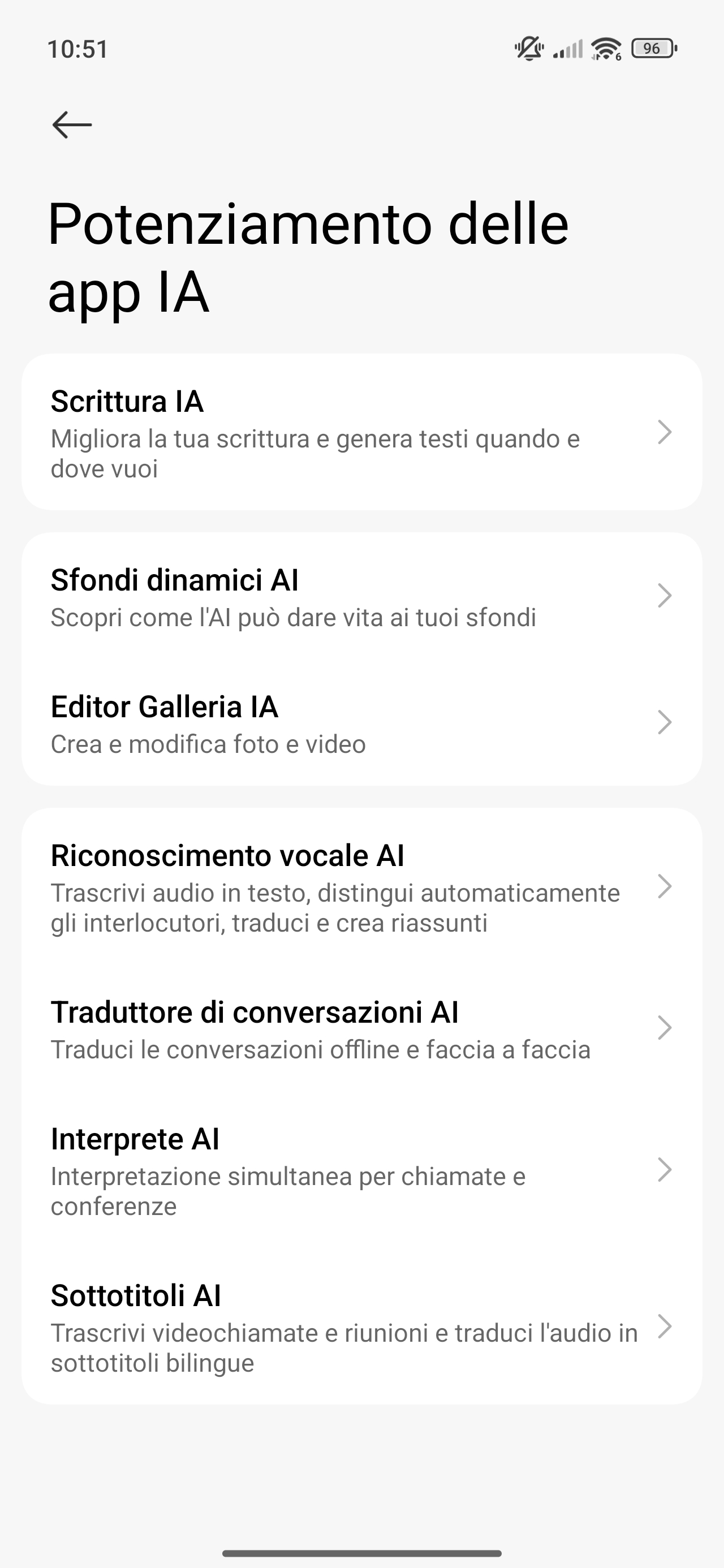Open Interprete AI option
Screen dimensions: 724x1568
point(361,1170)
